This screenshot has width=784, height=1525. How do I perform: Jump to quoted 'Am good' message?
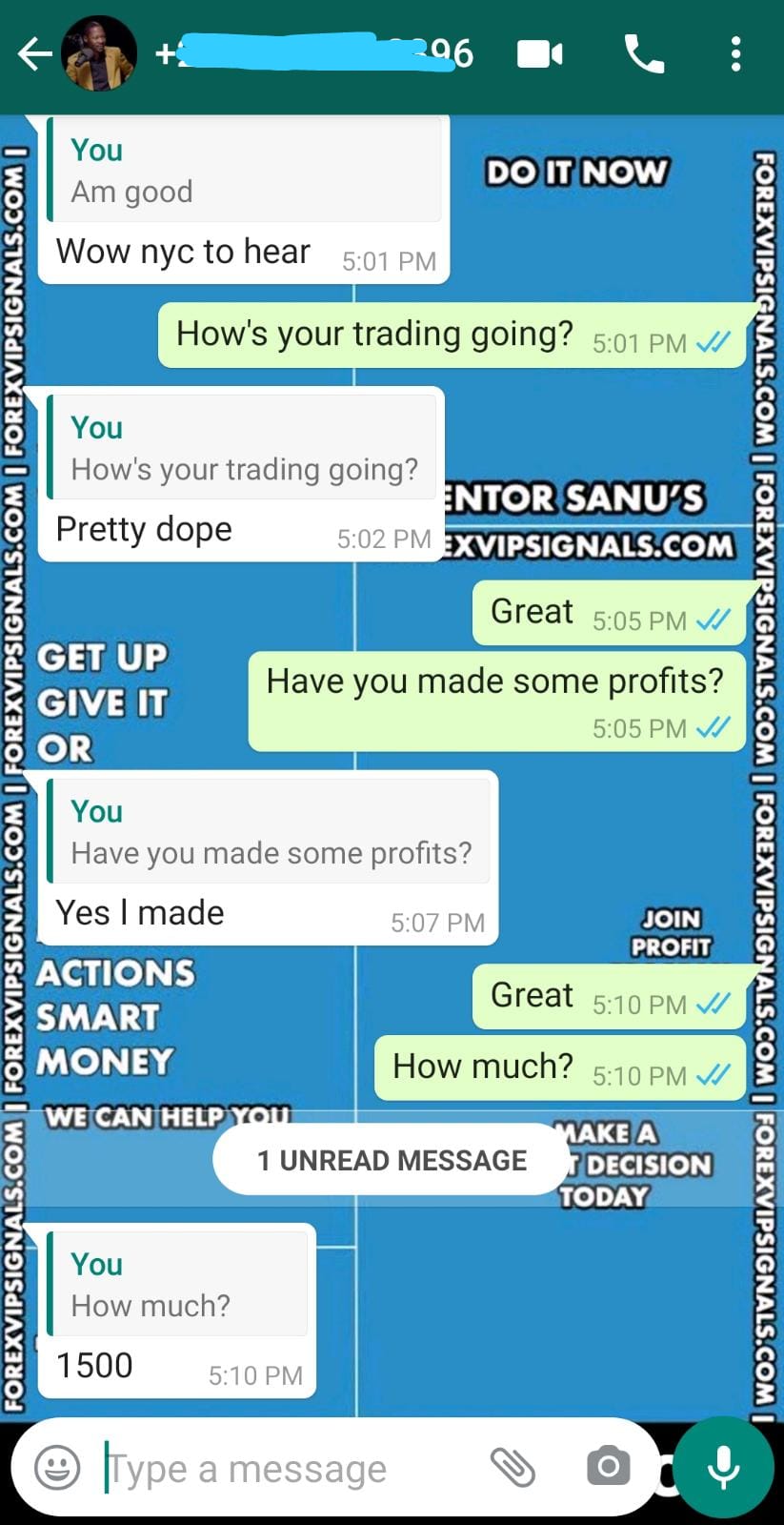(x=245, y=171)
